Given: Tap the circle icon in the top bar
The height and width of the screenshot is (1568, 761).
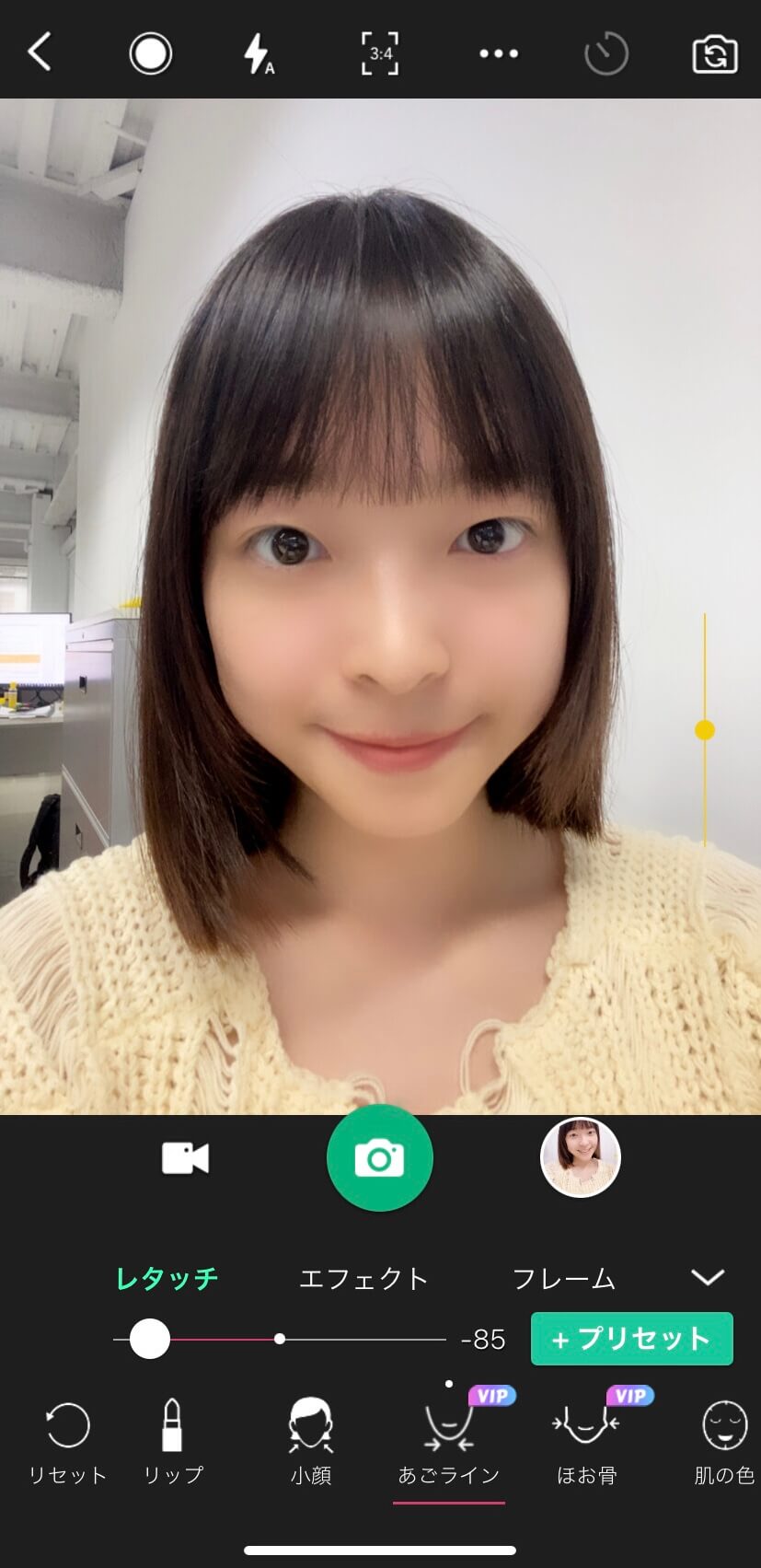Looking at the screenshot, I should coord(150,53).
